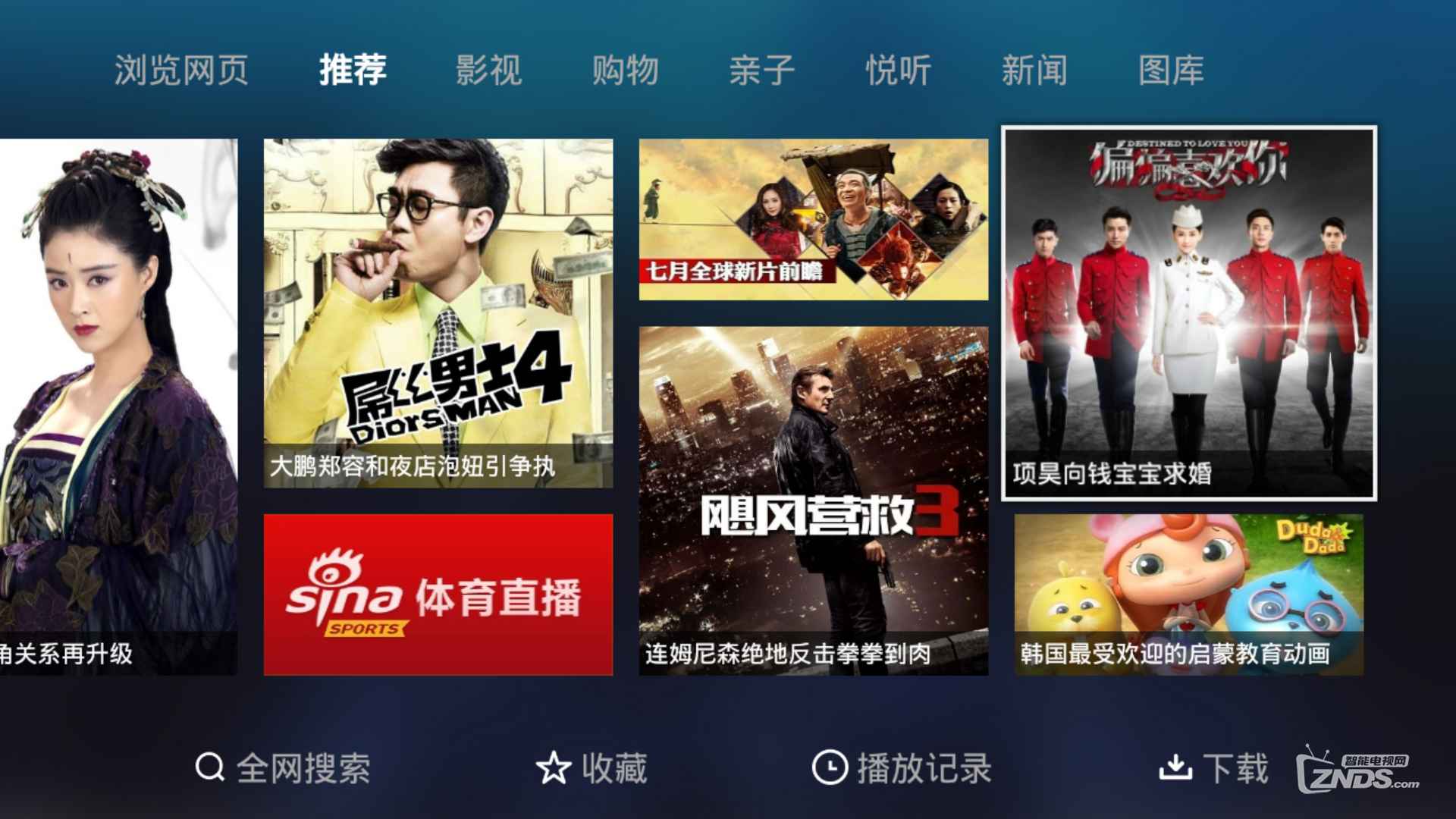Switch to the 新闻 tab
This screenshot has height=819, width=1456.
click(1034, 71)
